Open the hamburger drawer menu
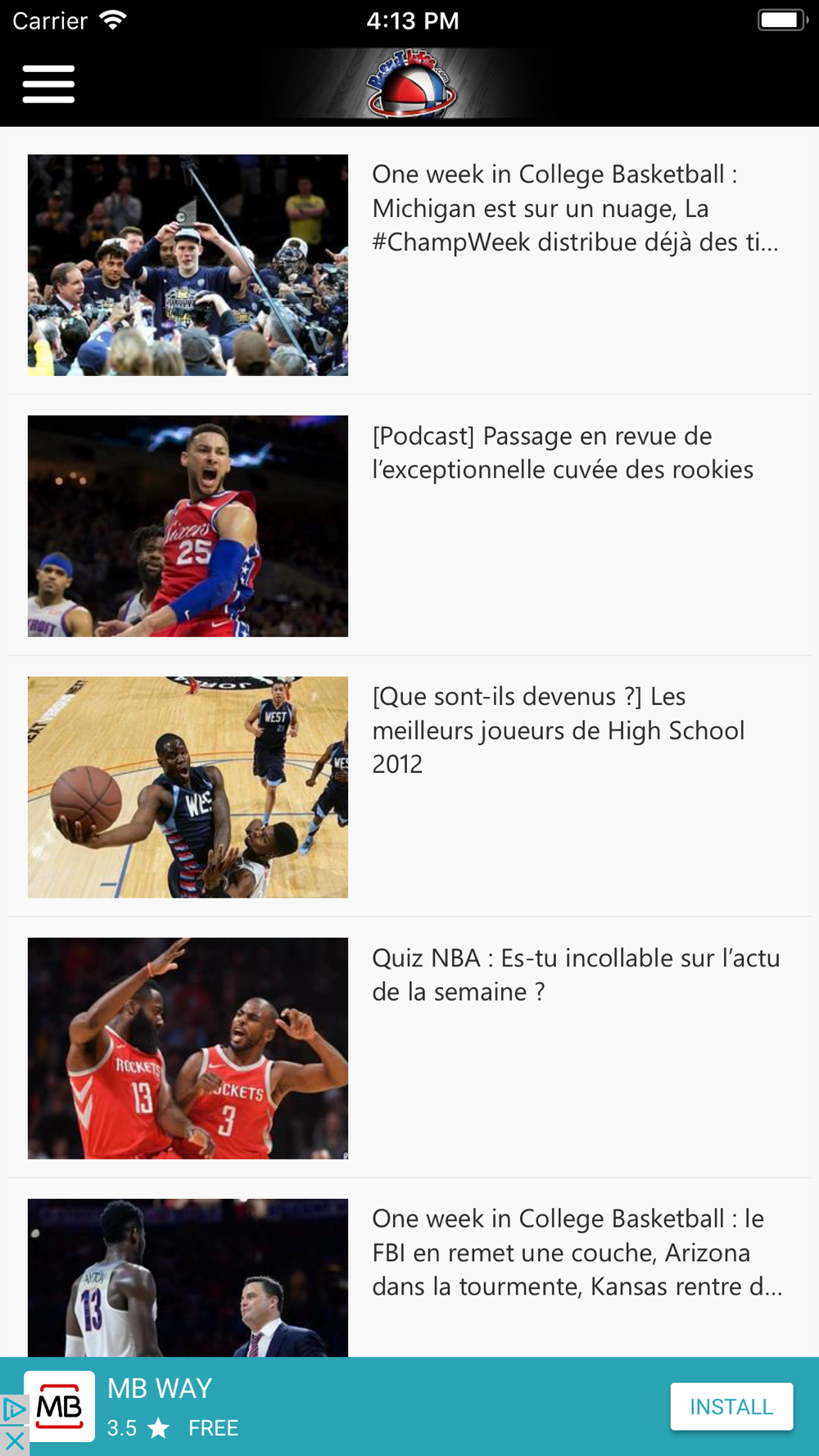 (48, 84)
